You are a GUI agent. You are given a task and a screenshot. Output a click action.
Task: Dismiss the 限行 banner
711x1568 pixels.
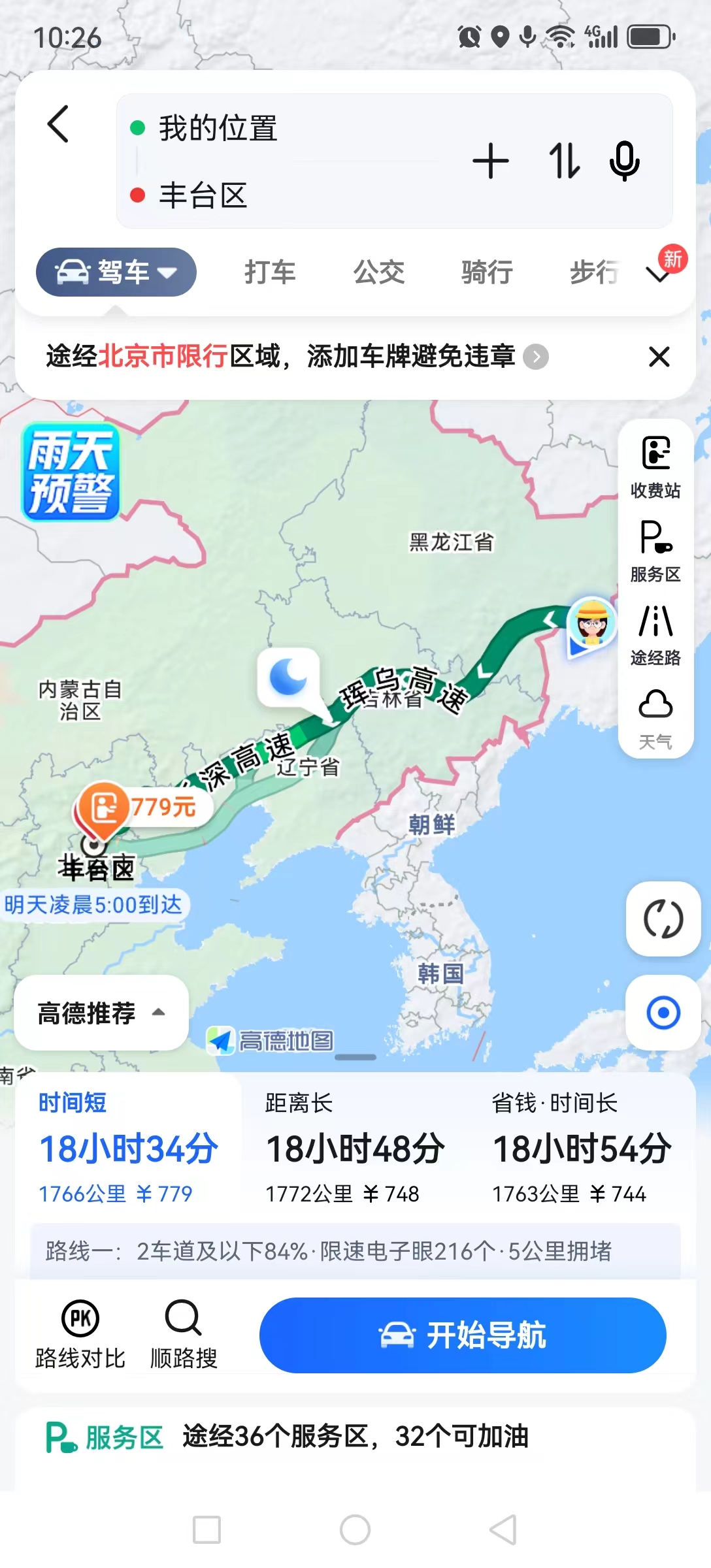(x=659, y=357)
